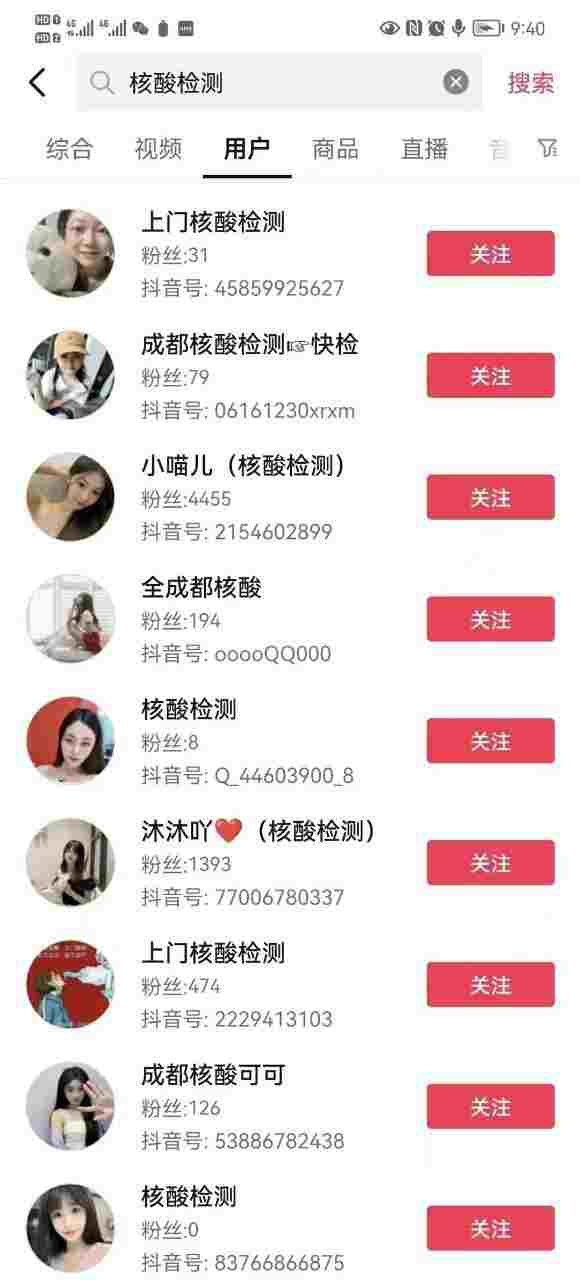Go back using the back arrow
Screen dimensions: 580x1280
[37, 82]
